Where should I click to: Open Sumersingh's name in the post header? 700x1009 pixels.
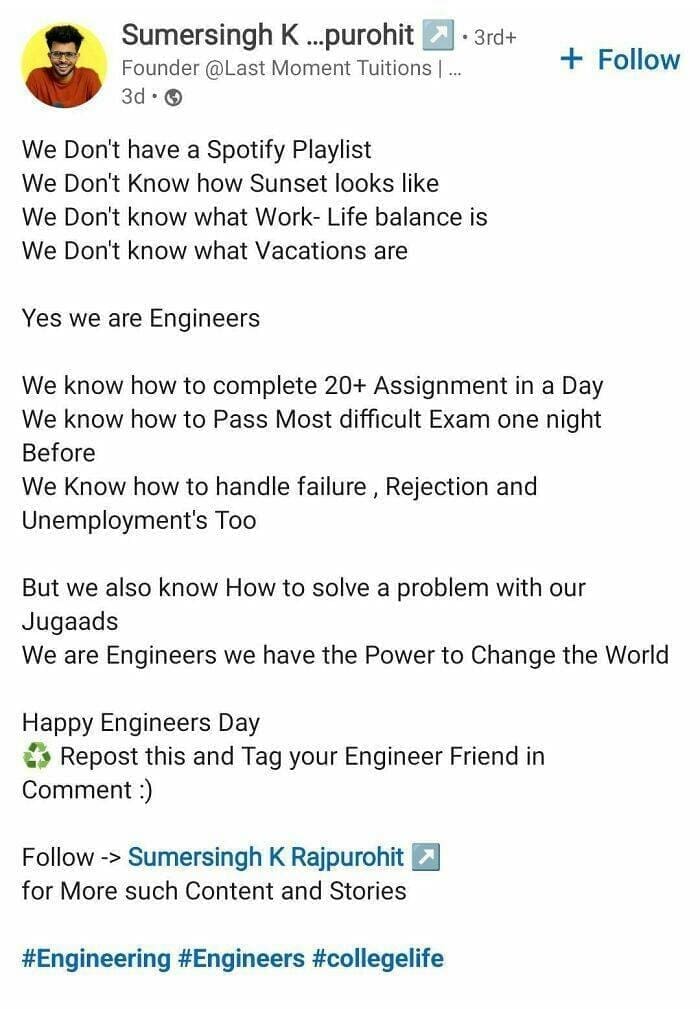(267, 35)
